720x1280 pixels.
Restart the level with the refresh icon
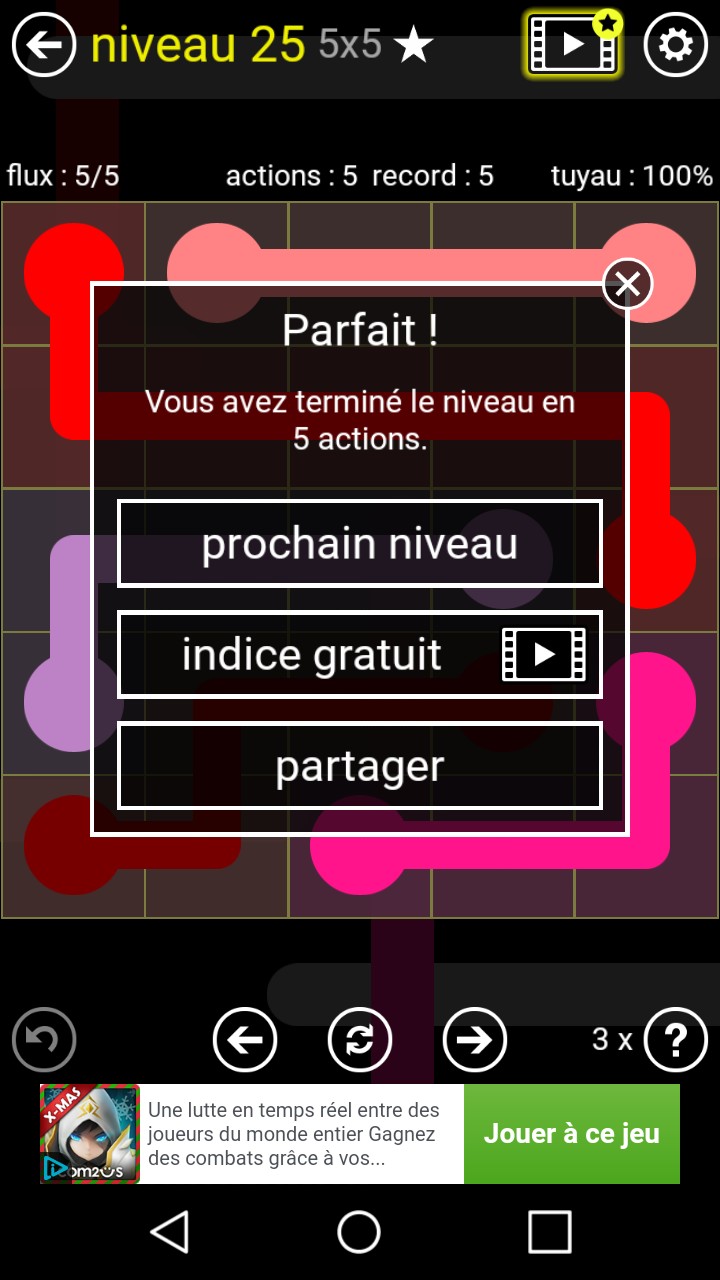coord(360,1040)
